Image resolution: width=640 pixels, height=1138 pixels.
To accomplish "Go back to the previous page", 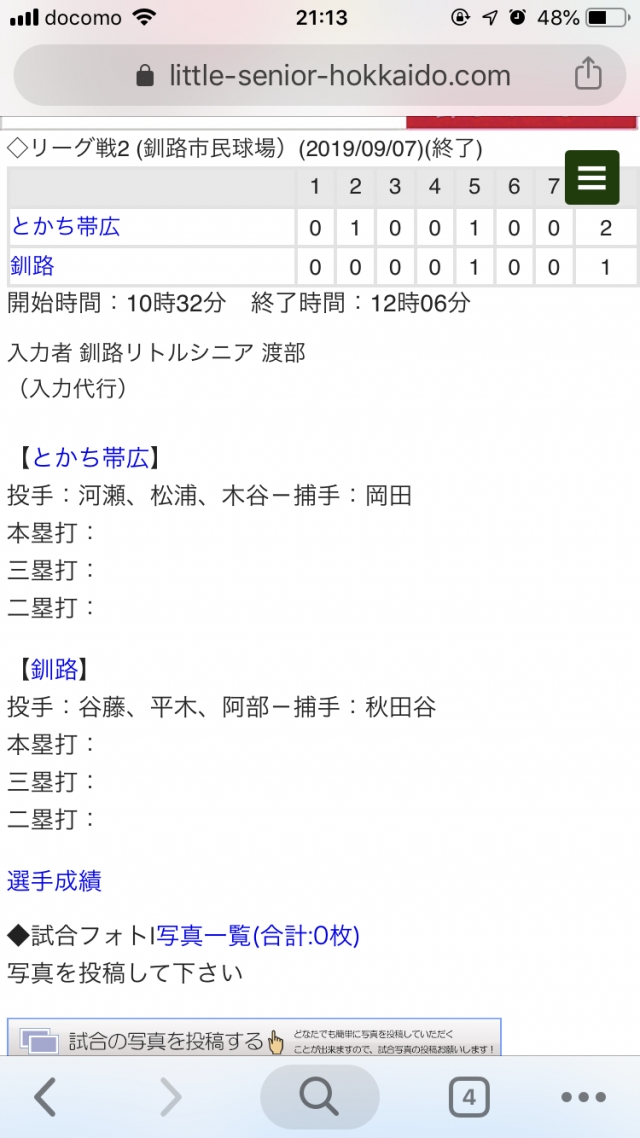I will [45, 1097].
